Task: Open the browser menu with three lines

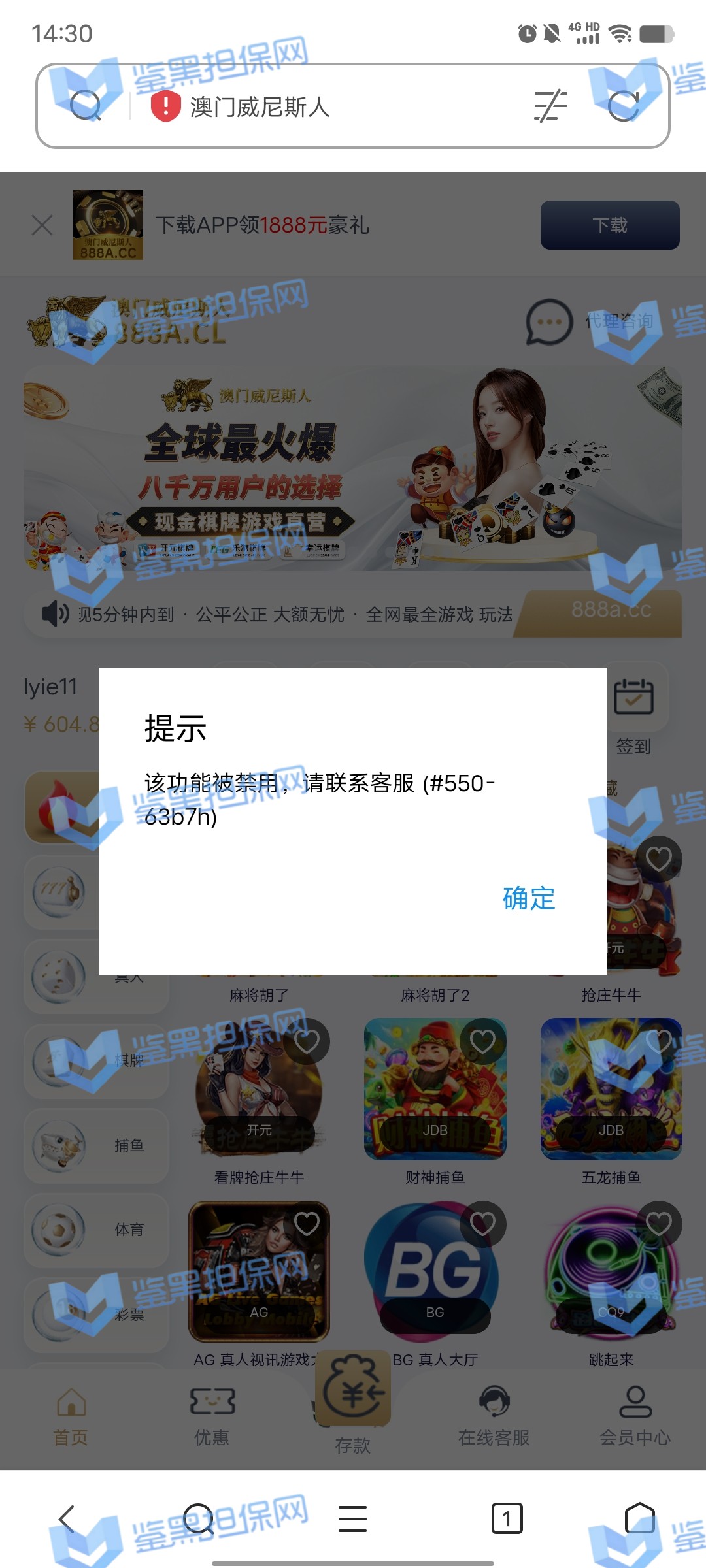Action: click(x=352, y=1518)
